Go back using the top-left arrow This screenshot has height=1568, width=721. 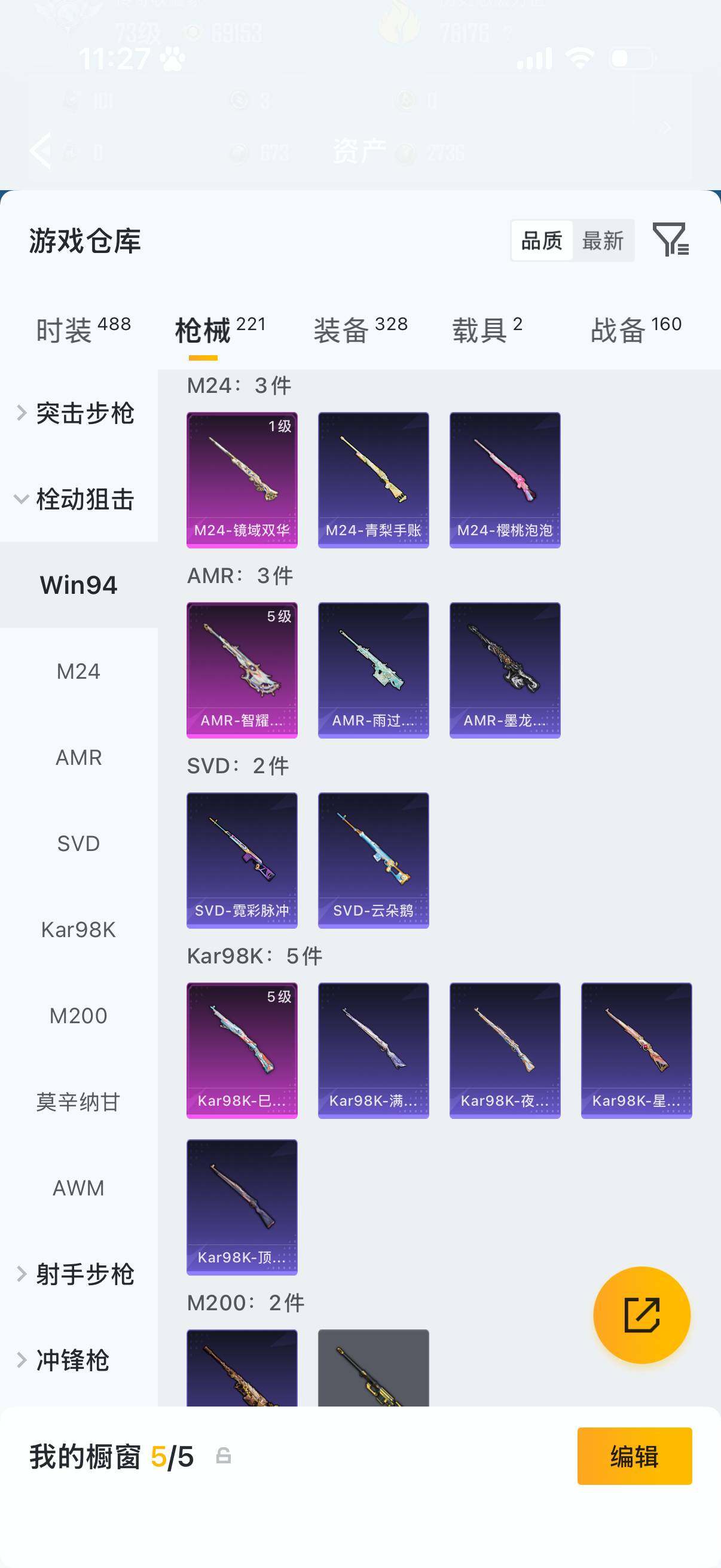(x=40, y=150)
